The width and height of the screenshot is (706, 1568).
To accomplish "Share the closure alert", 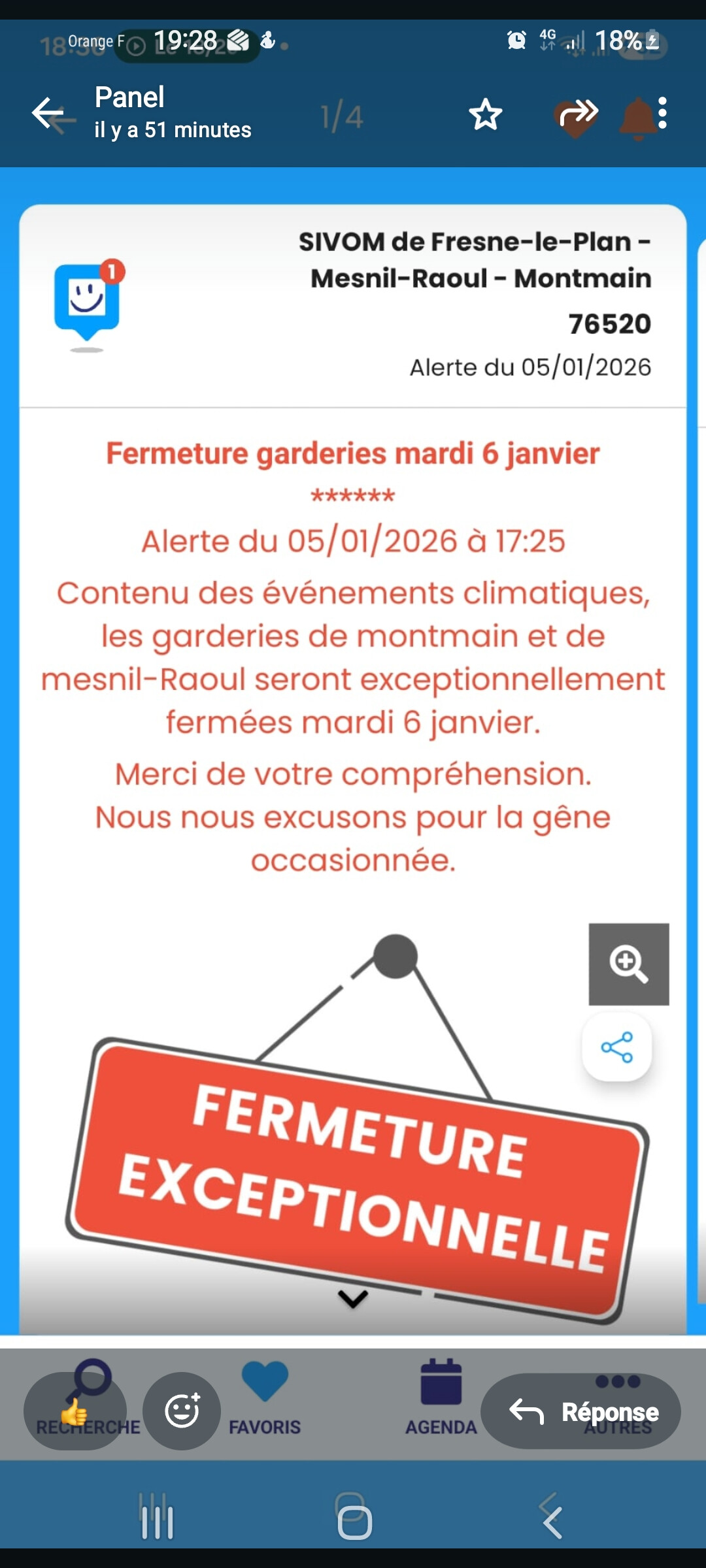I will (x=616, y=1047).
